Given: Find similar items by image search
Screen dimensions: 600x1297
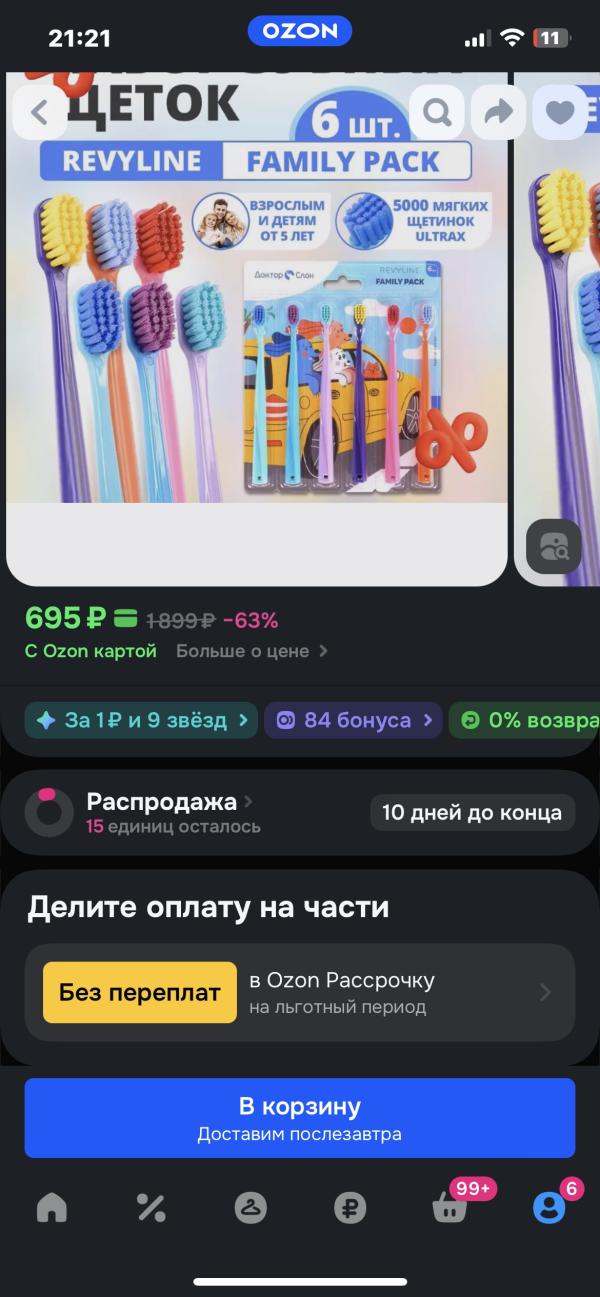Looking at the screenshot, I should pos(554,546).
